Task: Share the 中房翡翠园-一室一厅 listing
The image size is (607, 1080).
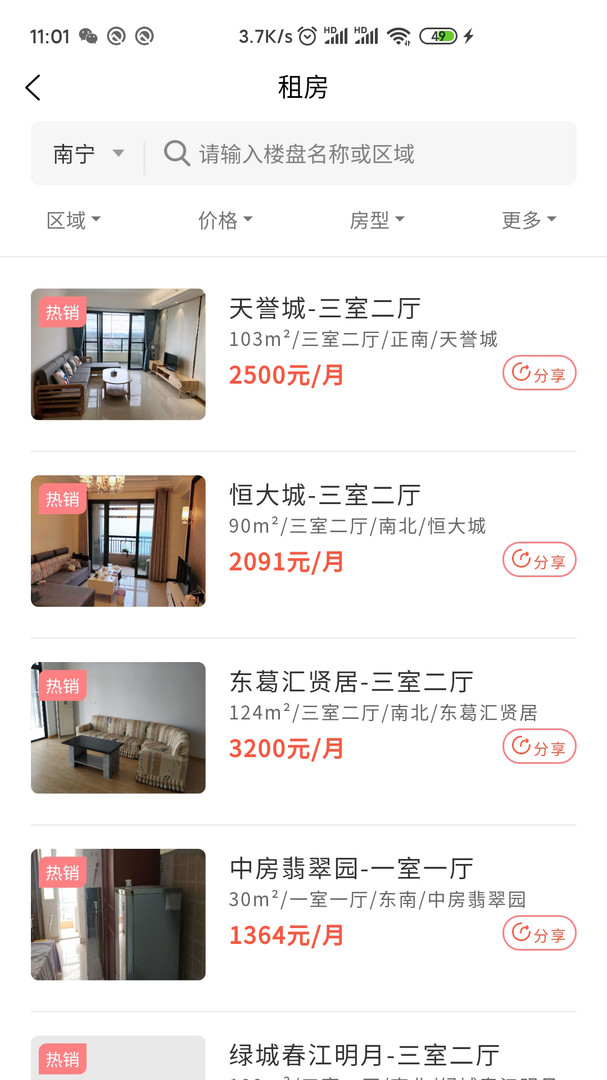Action: click(539, 934)
